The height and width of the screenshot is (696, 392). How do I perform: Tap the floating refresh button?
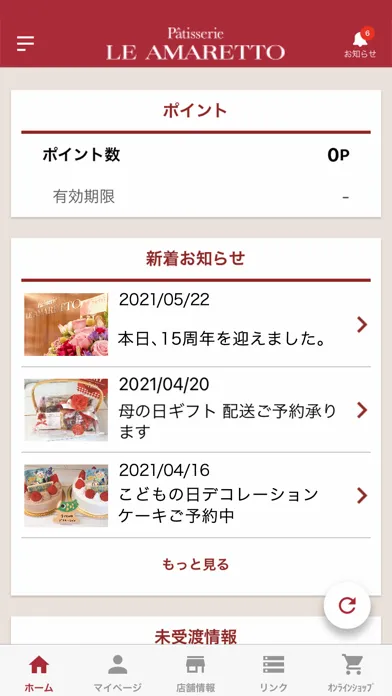coord(347,605)
